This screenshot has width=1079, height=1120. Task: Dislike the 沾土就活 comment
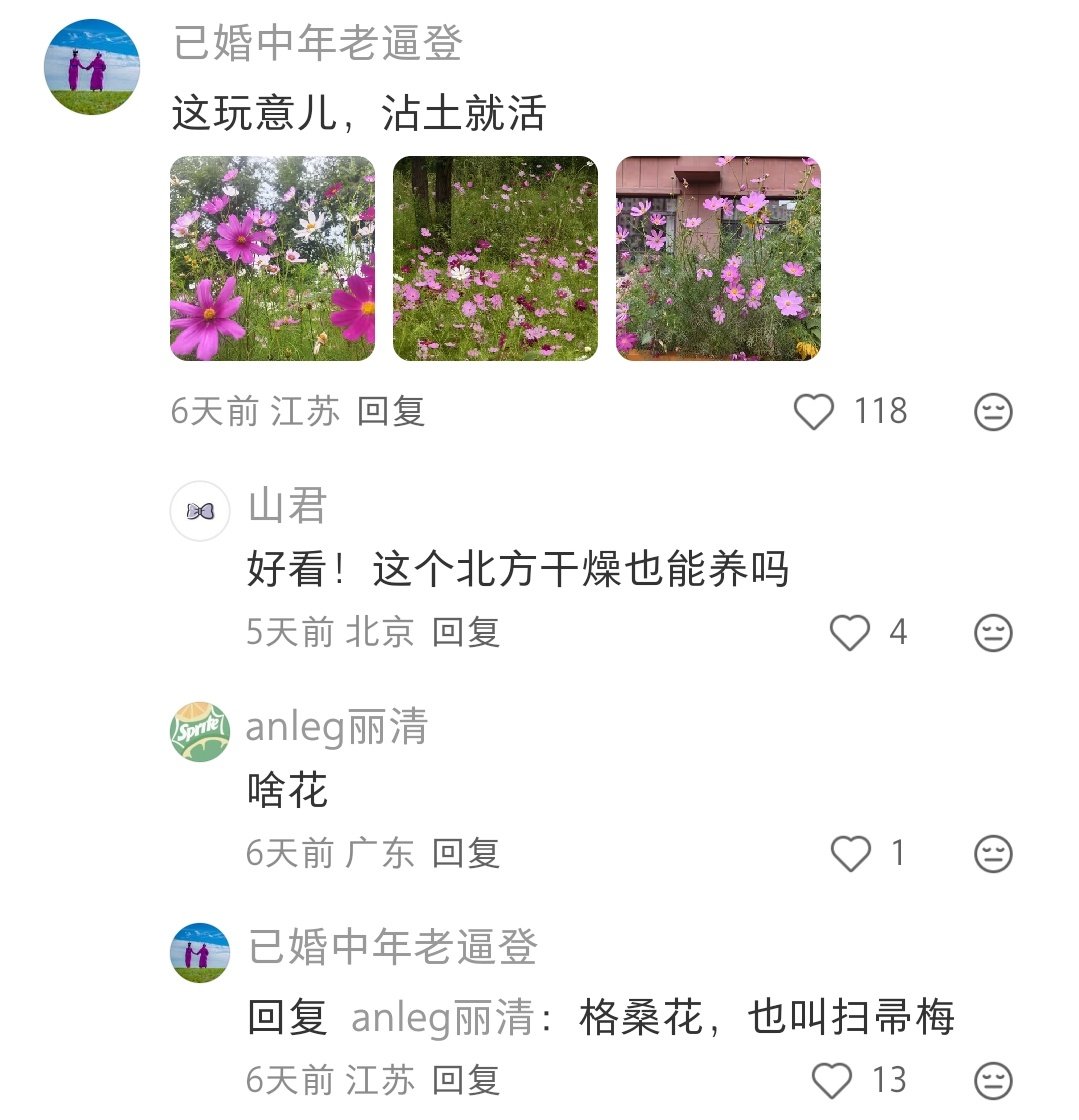pyautogui.click(x=993, y=412)
